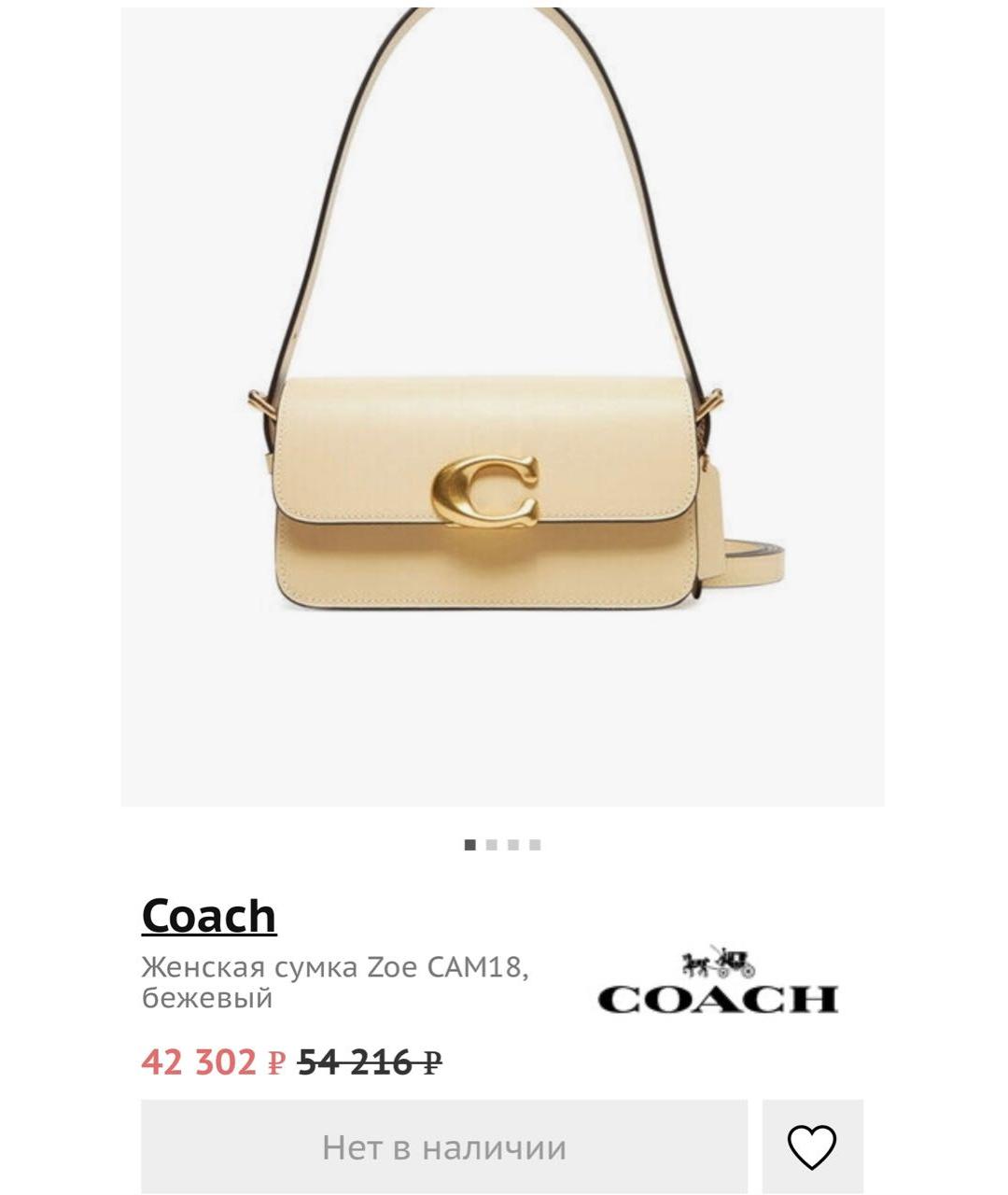
Task: Select the second image indicator dot
Action: pos(492,845)
